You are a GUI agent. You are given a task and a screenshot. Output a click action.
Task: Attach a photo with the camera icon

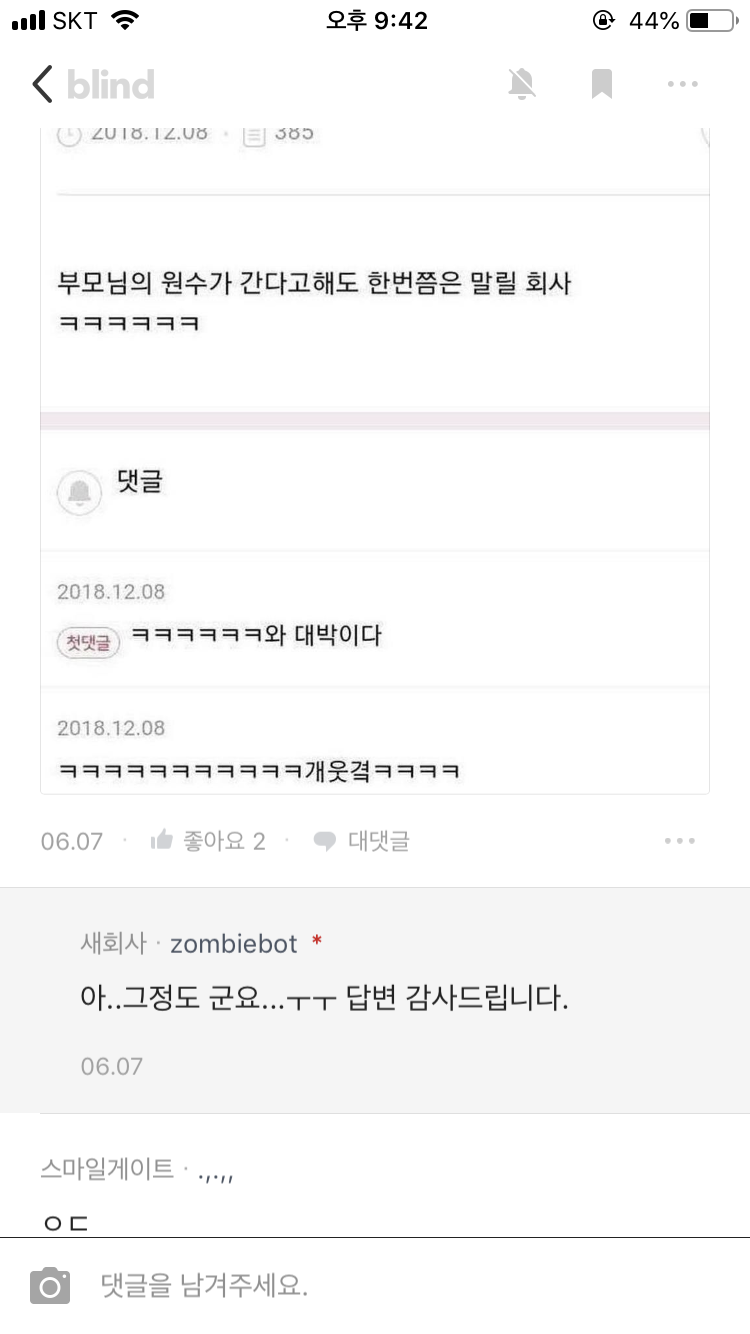pos(50,1286)
